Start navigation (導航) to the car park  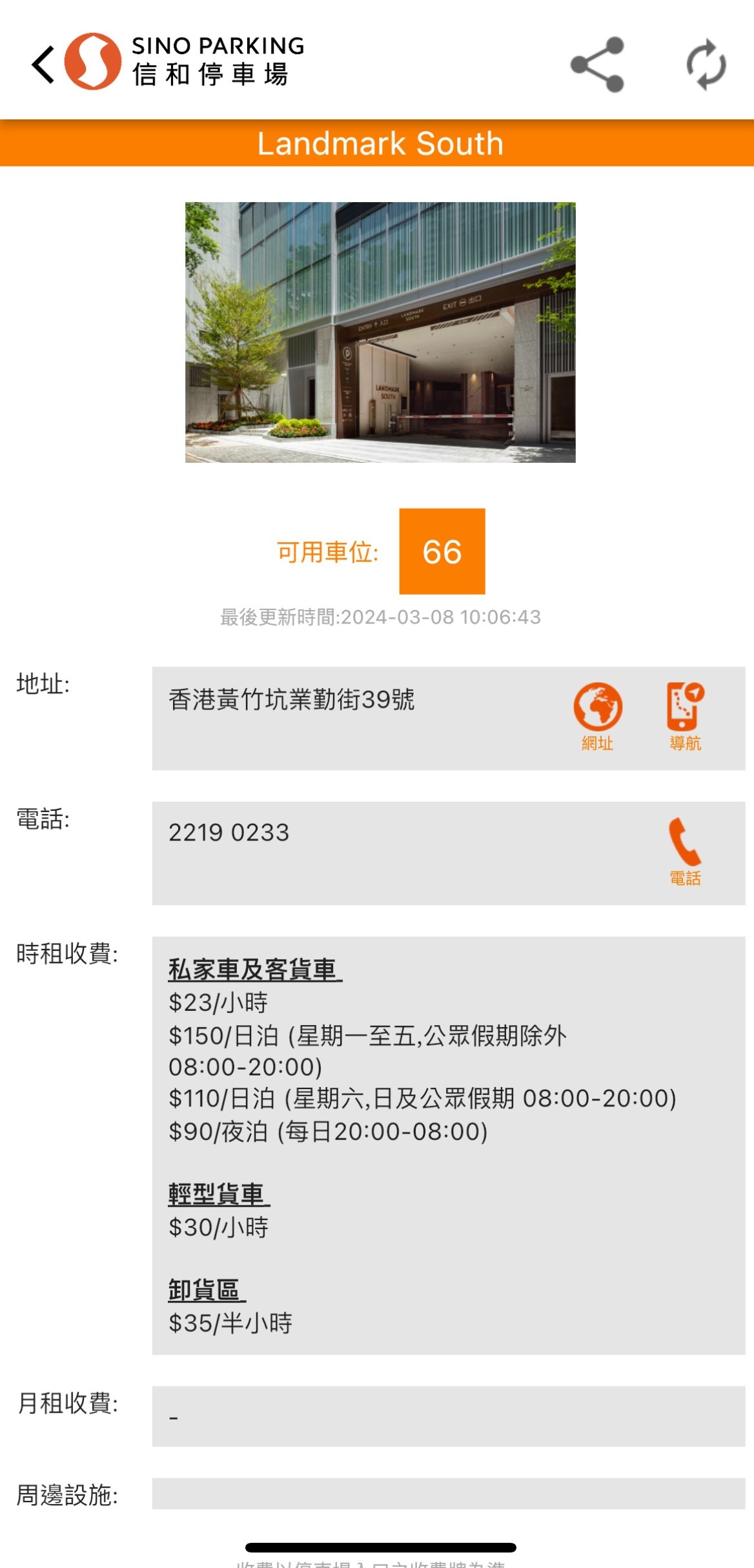click(685, 715)
